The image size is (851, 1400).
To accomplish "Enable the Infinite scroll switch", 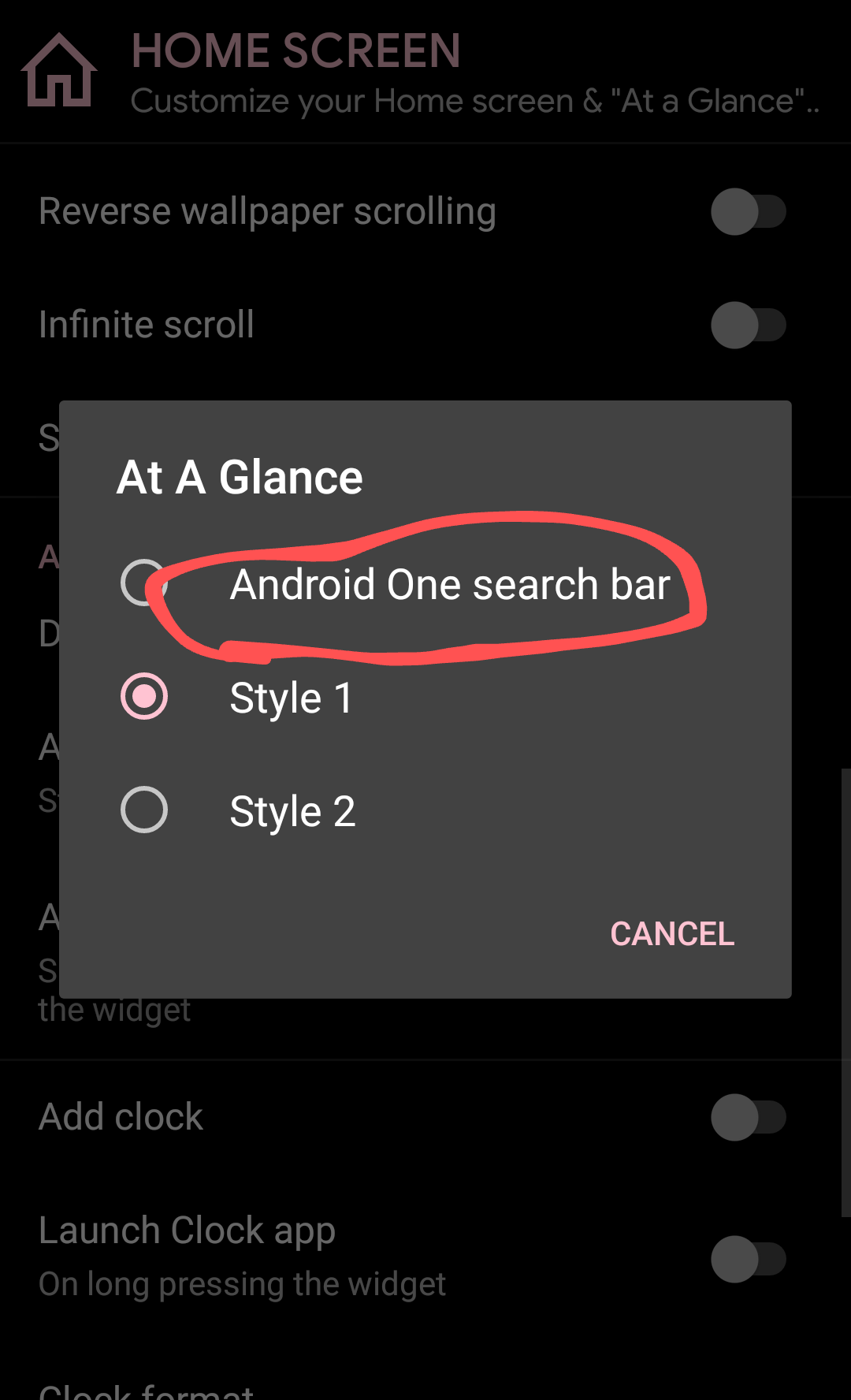I will tap(748, 325).
